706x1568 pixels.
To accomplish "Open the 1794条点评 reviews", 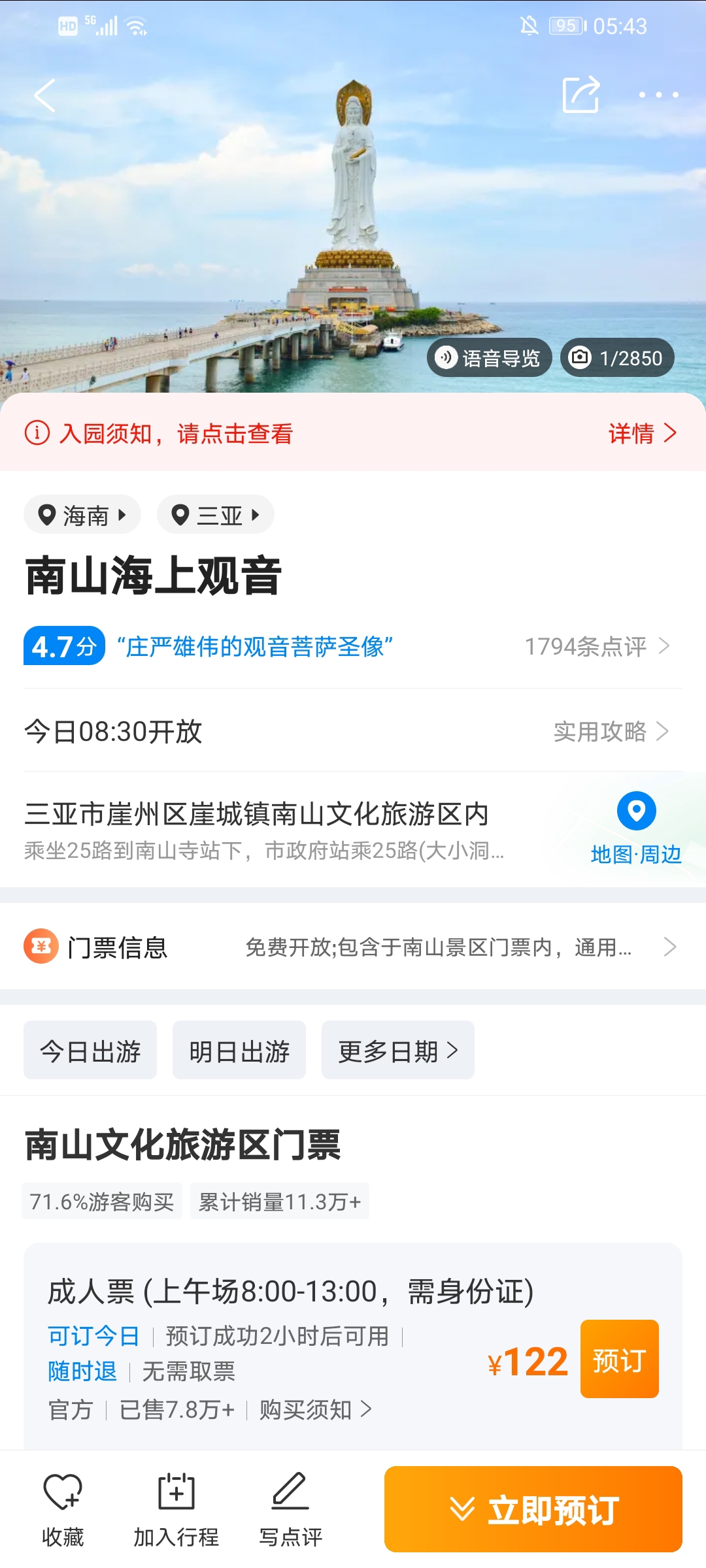I will 596,647.
